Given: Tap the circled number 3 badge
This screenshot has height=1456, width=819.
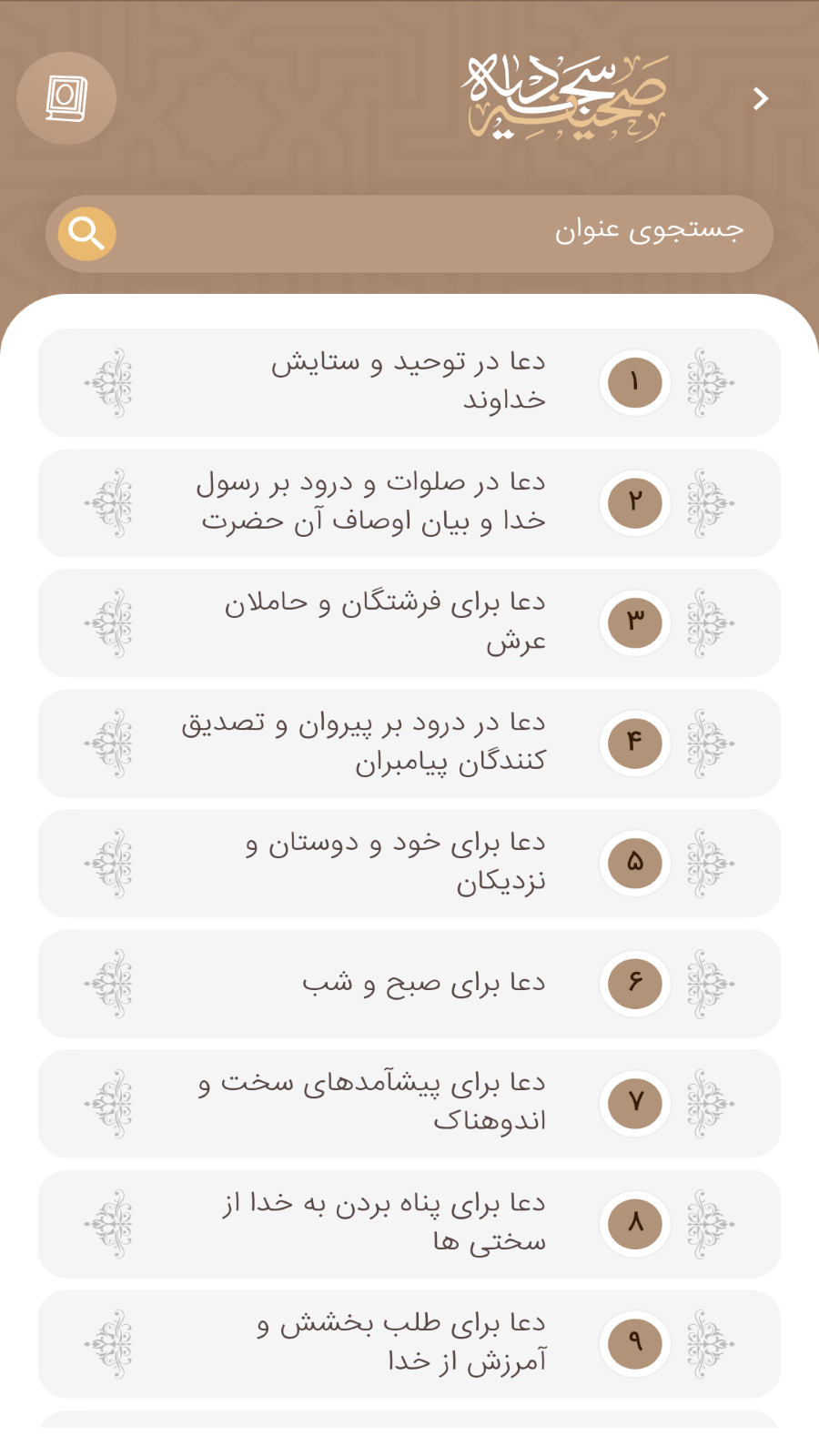Looking at the screenshot, I should coord(635,622).
